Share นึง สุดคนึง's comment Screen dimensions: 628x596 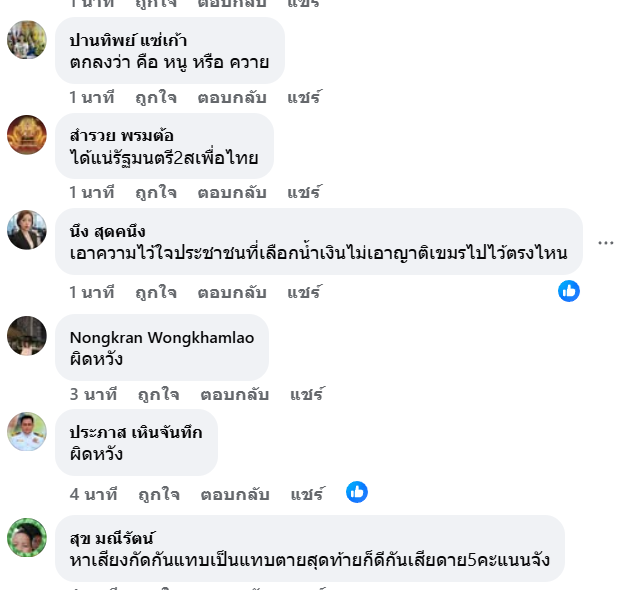point(304,292)
